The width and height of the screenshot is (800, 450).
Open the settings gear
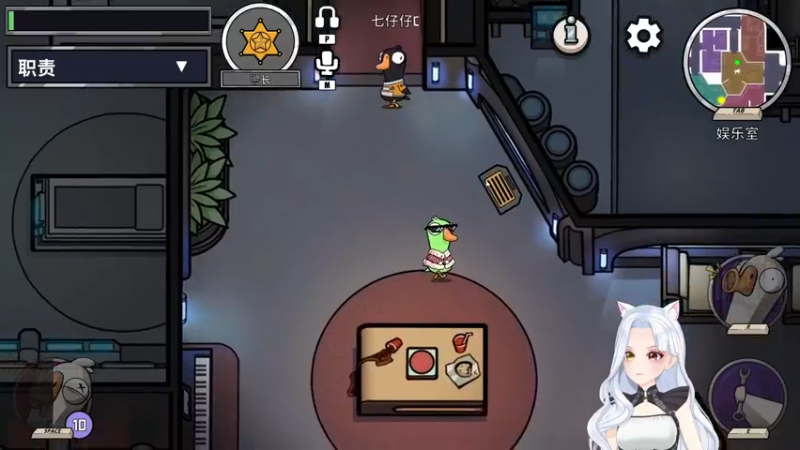coord(643,36)
